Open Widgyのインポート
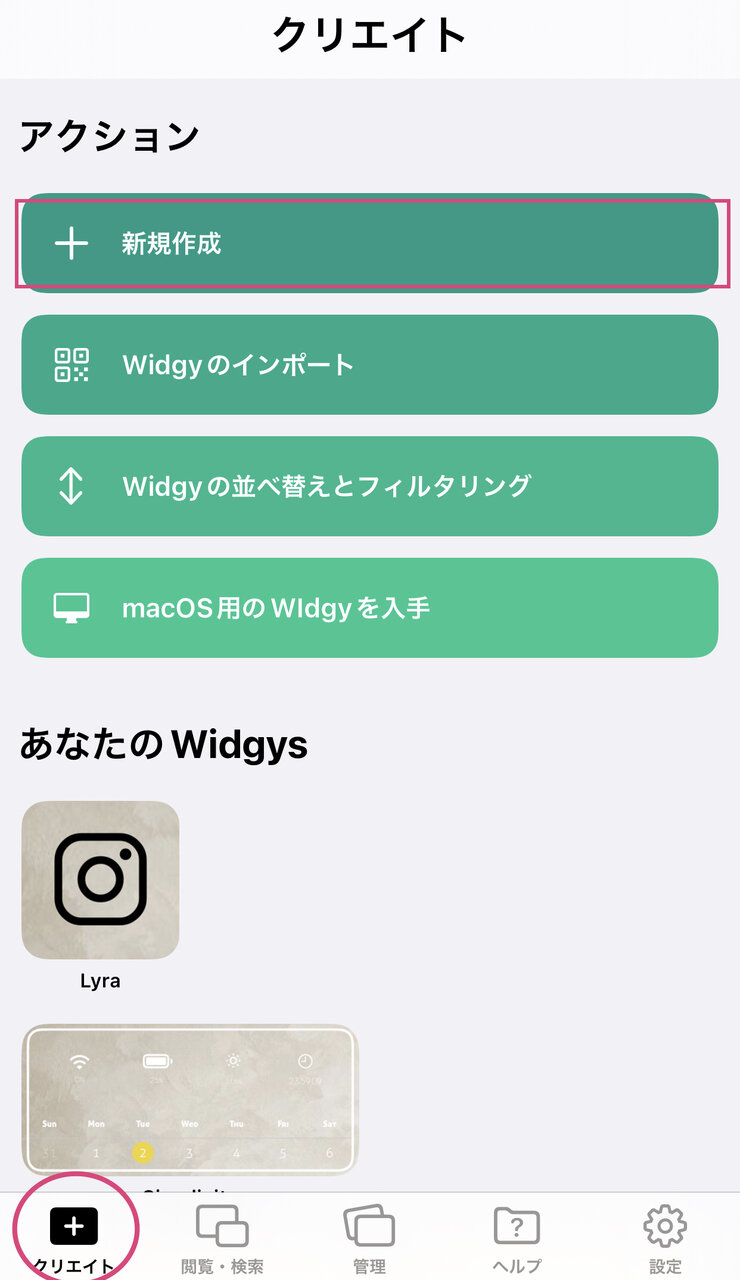This screenshot has width=740, height=1280. (x=370, y=365)
